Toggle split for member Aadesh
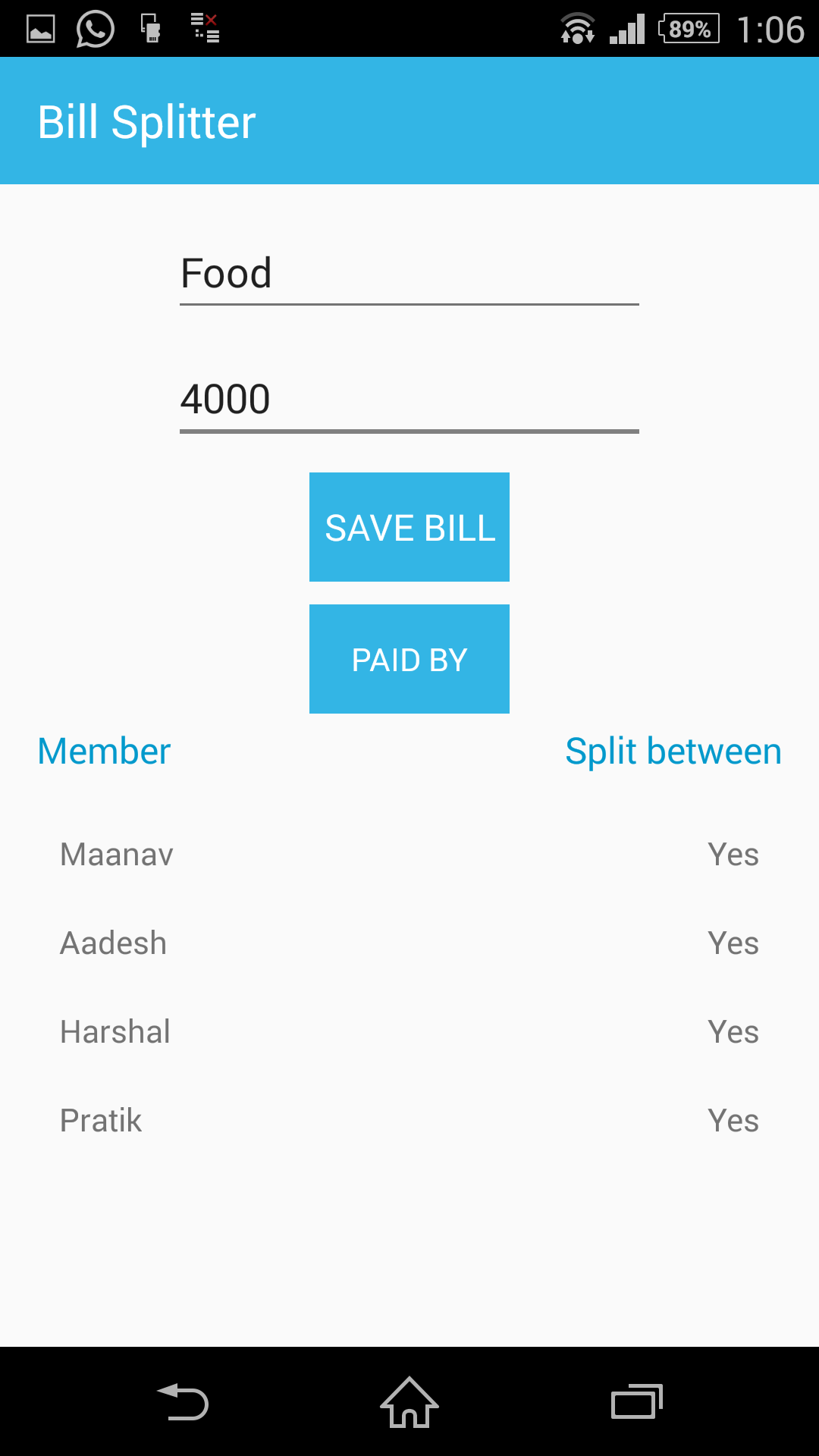The width and height of the screenshot is (819, 1456). (733, 943)
